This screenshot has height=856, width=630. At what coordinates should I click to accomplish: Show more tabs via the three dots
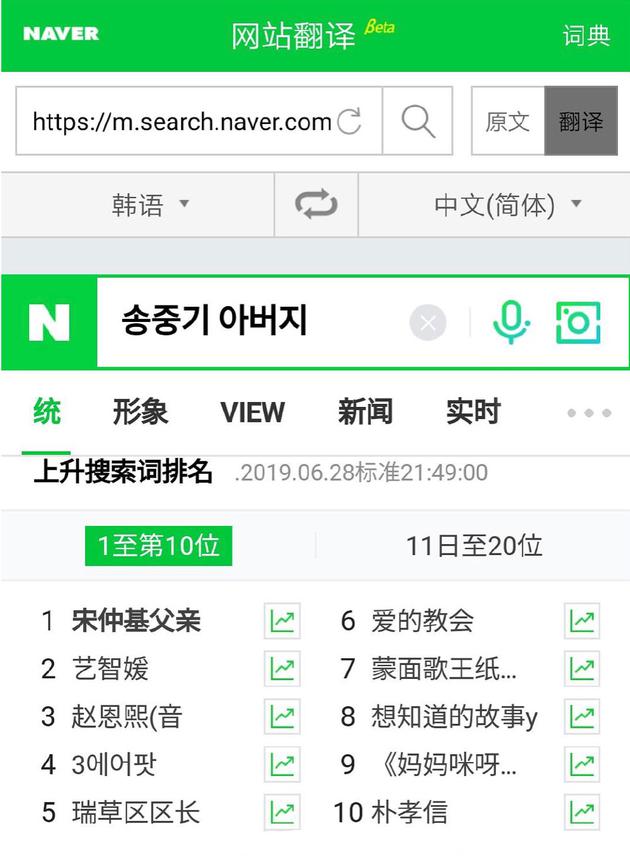pyautogui.click(x=588, y=413)
